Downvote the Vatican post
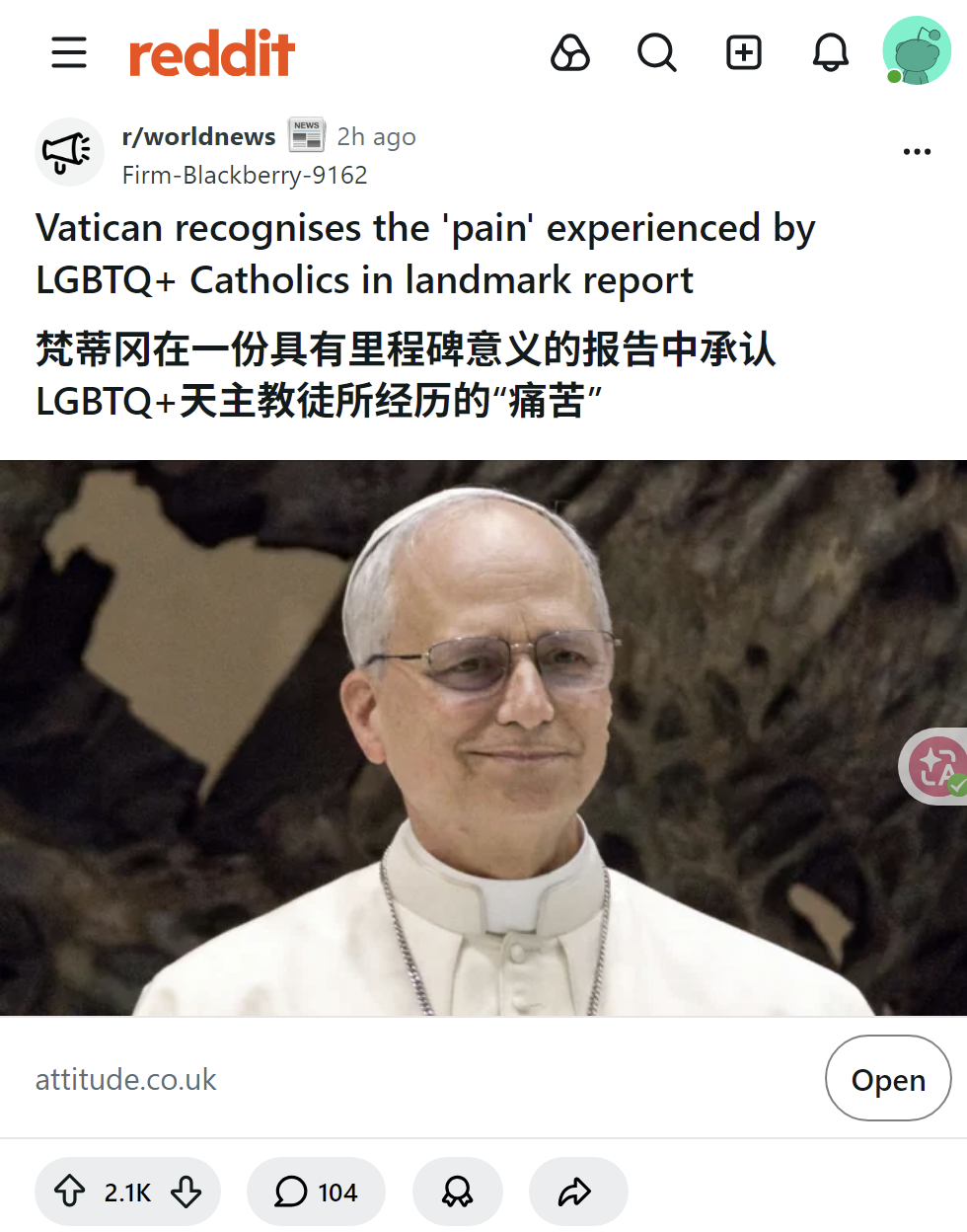Image resolution: width=967 pixels, height=1232 pixels. click(x=186, y=1192)
